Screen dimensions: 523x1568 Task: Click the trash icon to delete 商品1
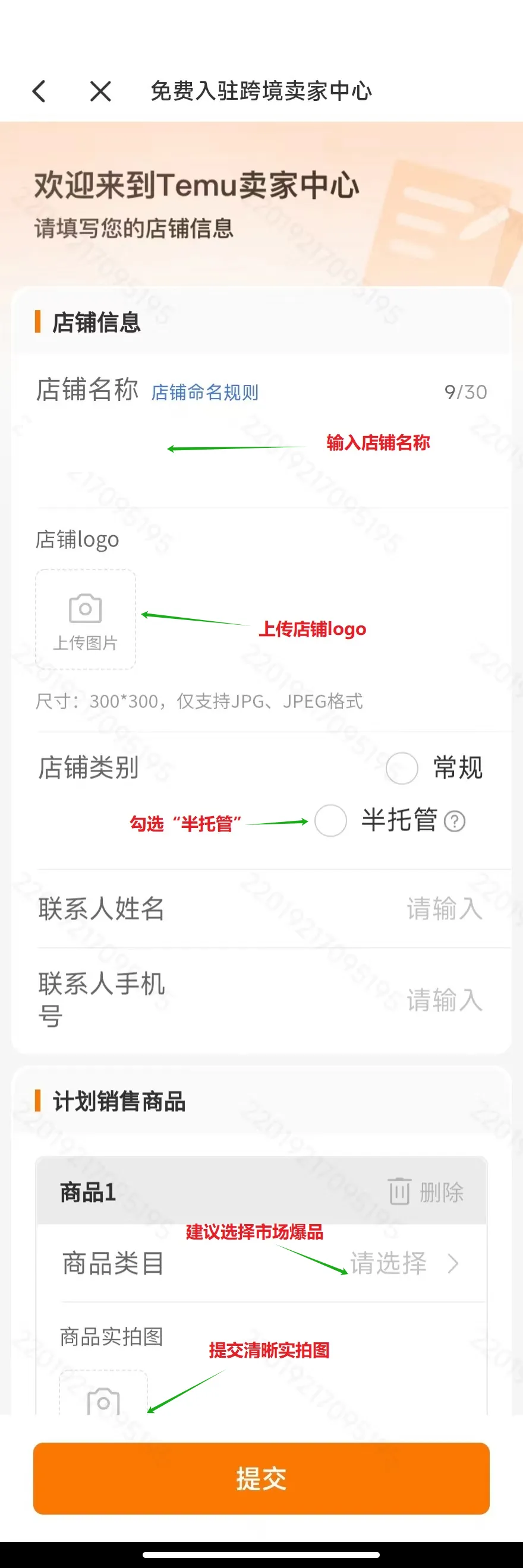[400, 1191]
